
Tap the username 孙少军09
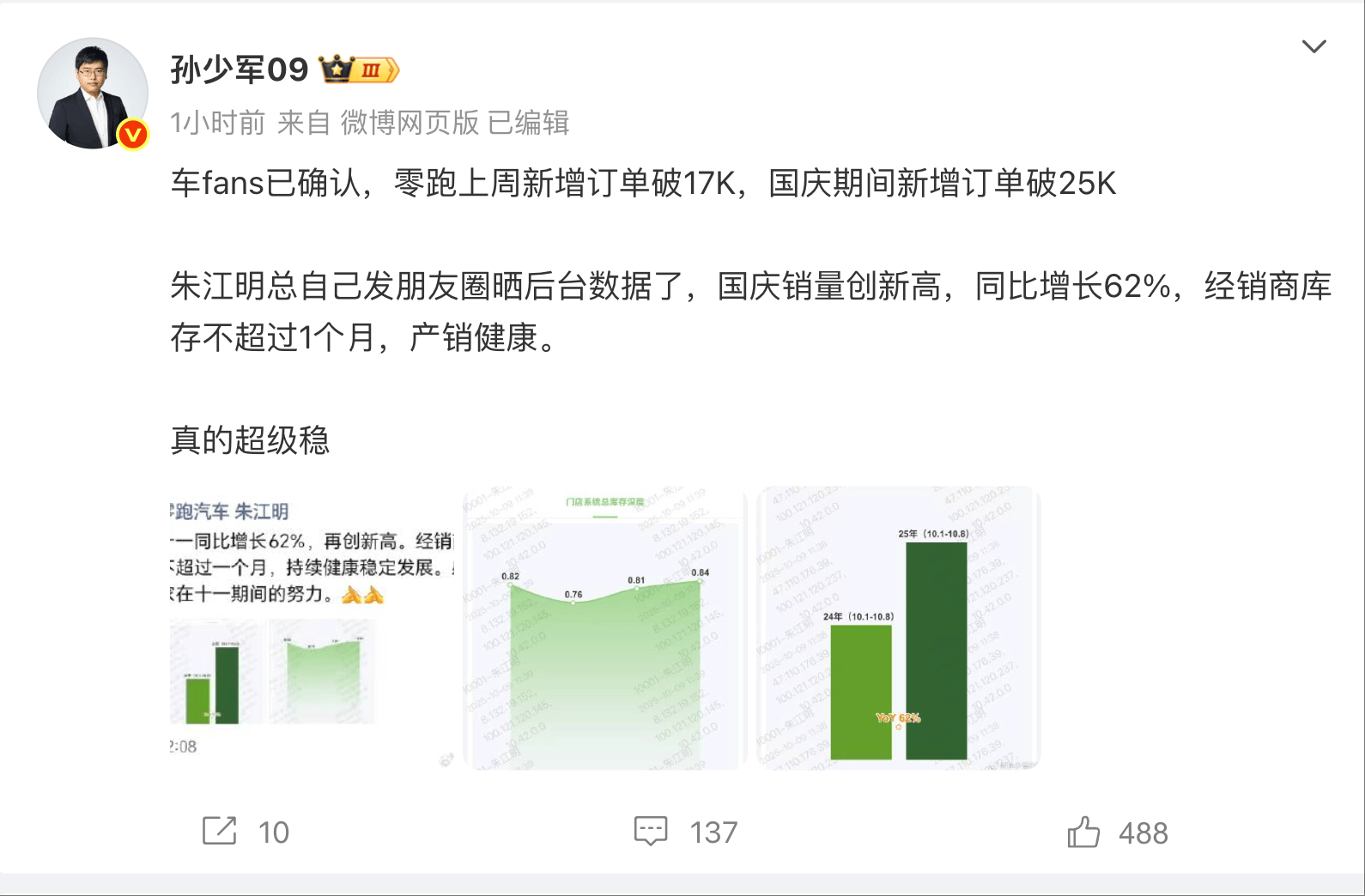pyautogui.click(x=239, y=70)
